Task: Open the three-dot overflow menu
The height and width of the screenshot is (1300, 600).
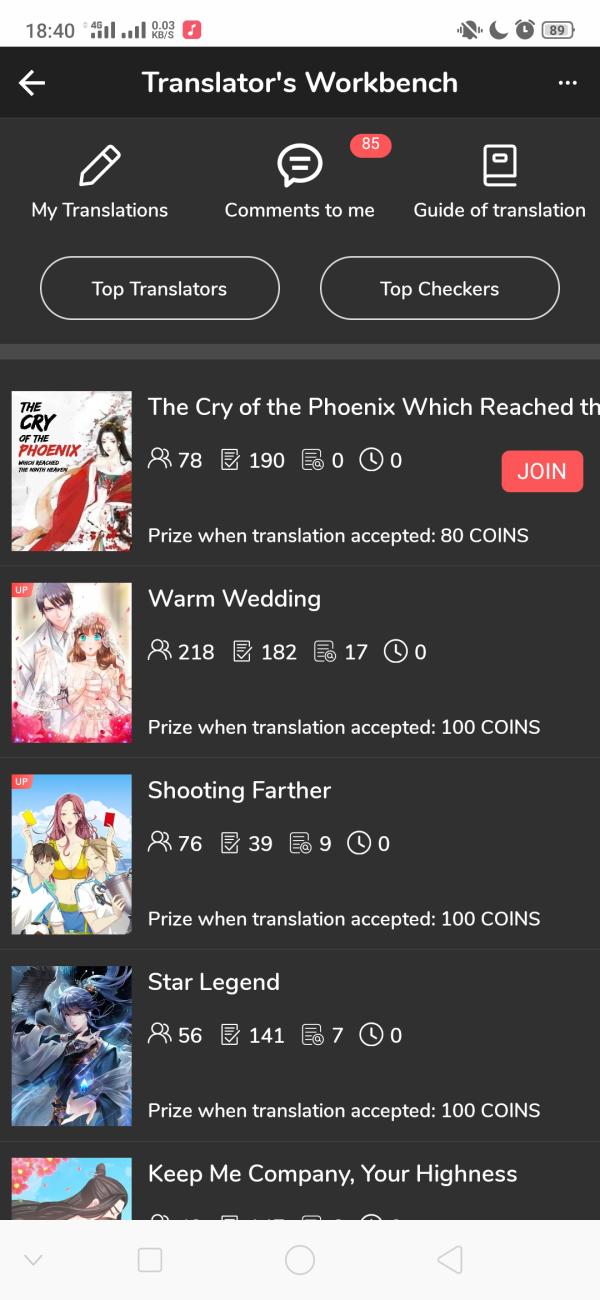Action: tap(567, 83)
